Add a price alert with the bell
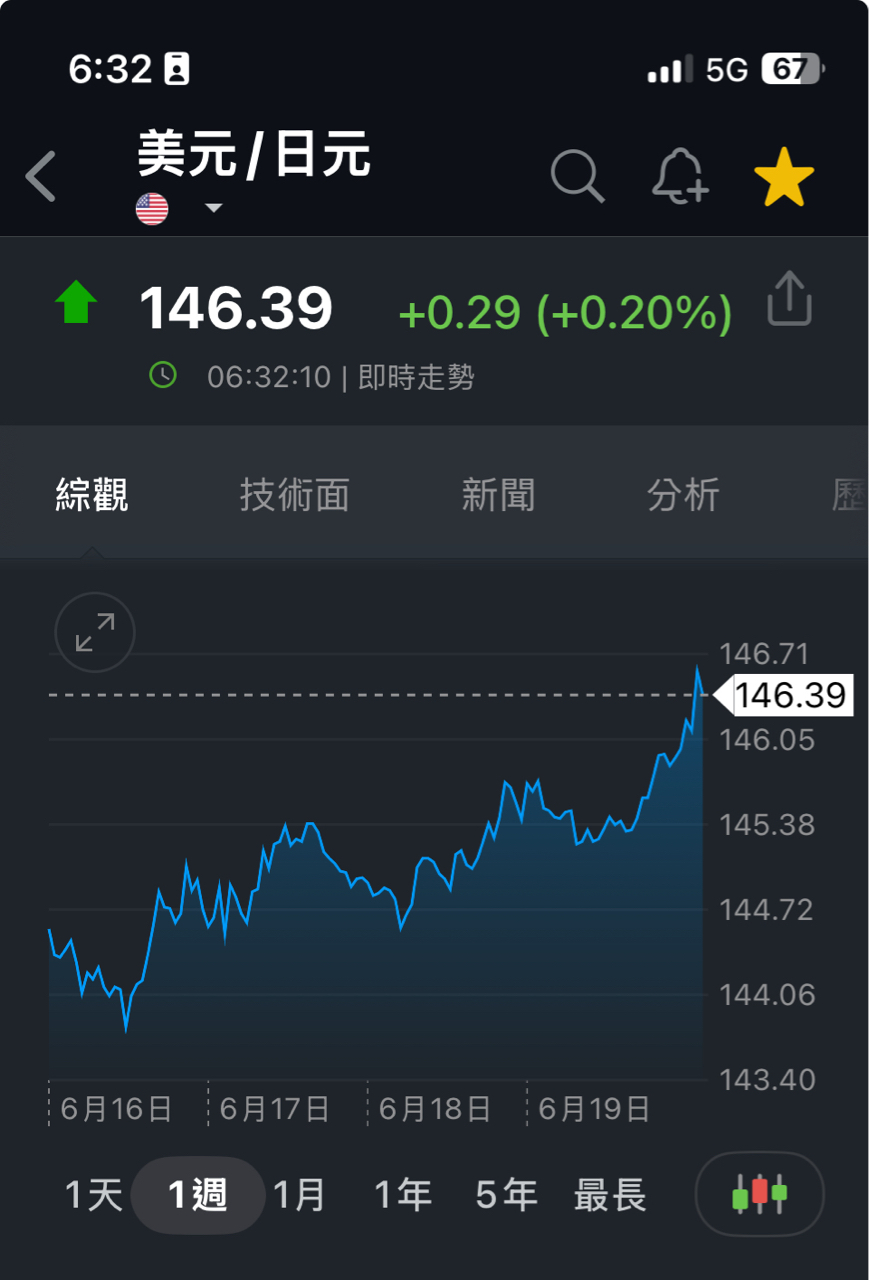The width and height of the screenshot is (869, 1280). click(x=680, y=177)
